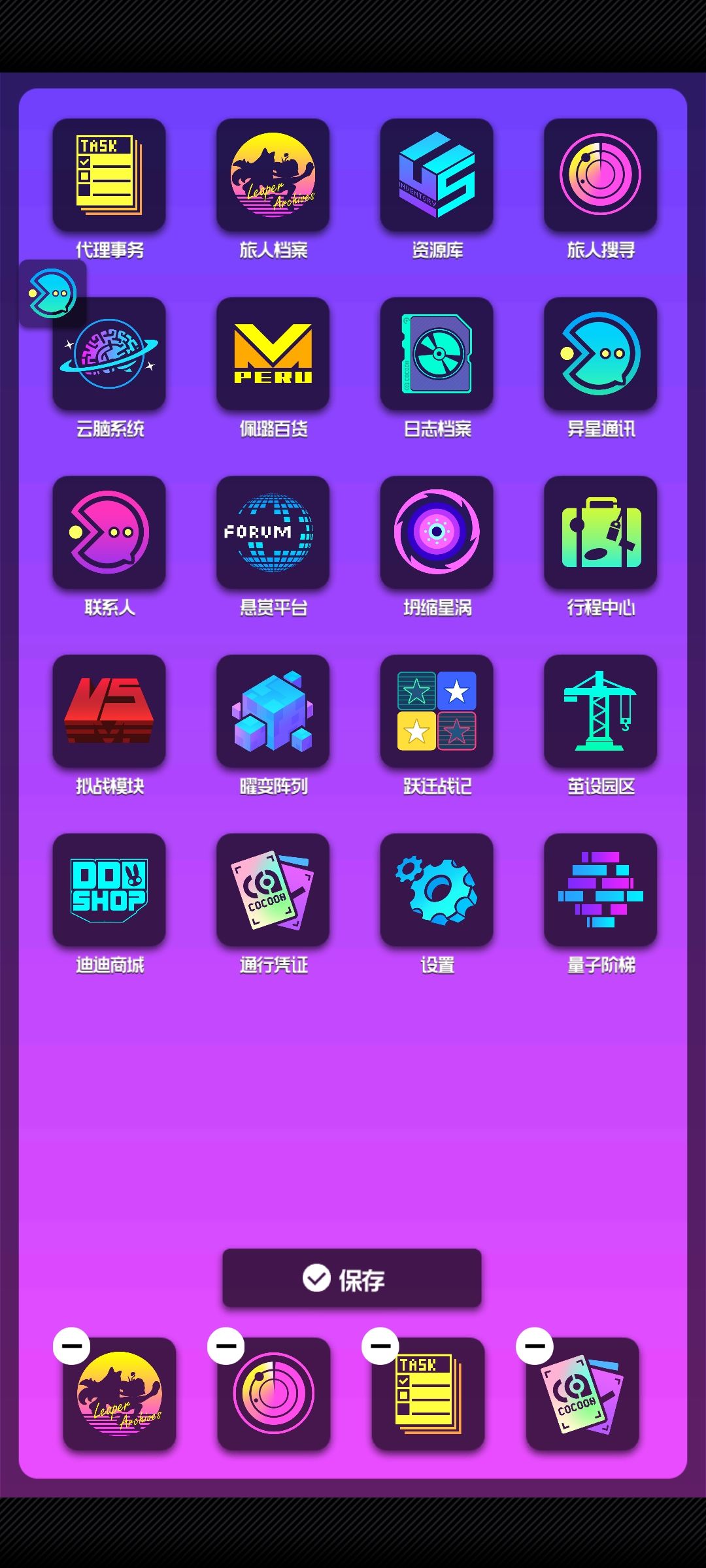The height and width of the screenshot is (1568, 706).
Task: Open the 茧设园区 crane construction app
Action: point(599,712)
